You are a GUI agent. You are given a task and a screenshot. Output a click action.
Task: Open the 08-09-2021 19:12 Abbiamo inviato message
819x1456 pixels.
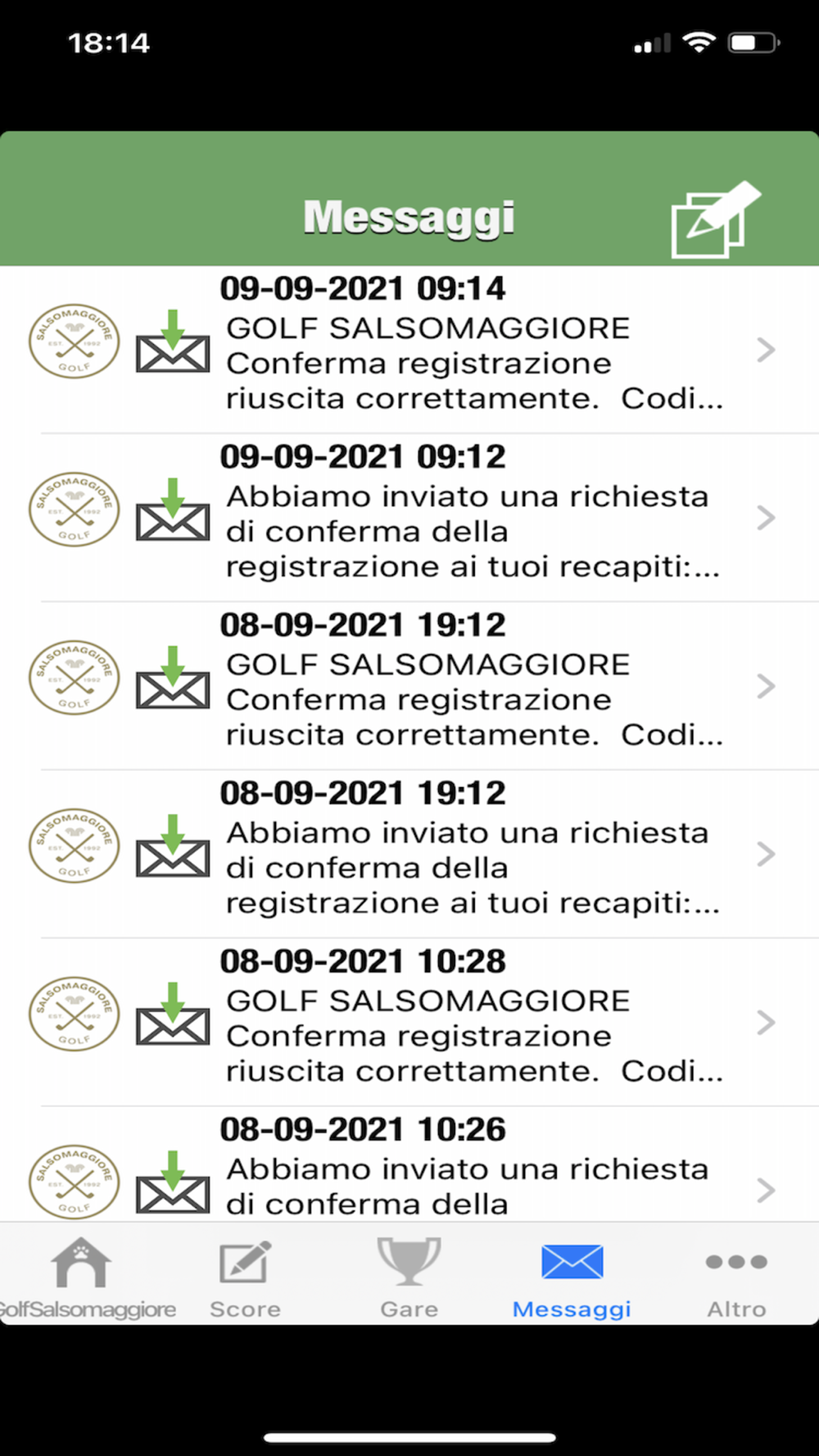(x=409, y=854)
